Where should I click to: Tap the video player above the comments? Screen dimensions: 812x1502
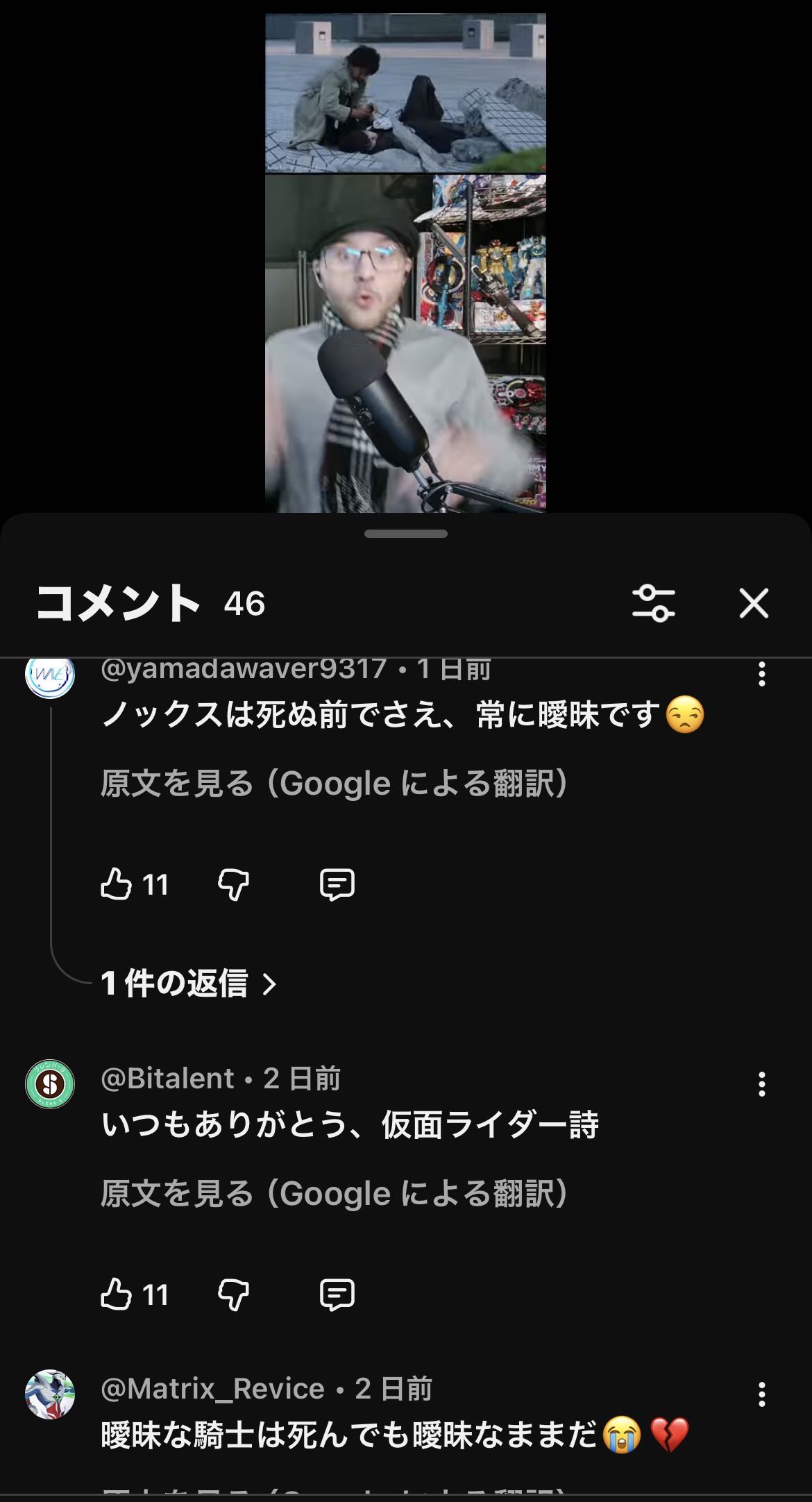pos(405,264)
